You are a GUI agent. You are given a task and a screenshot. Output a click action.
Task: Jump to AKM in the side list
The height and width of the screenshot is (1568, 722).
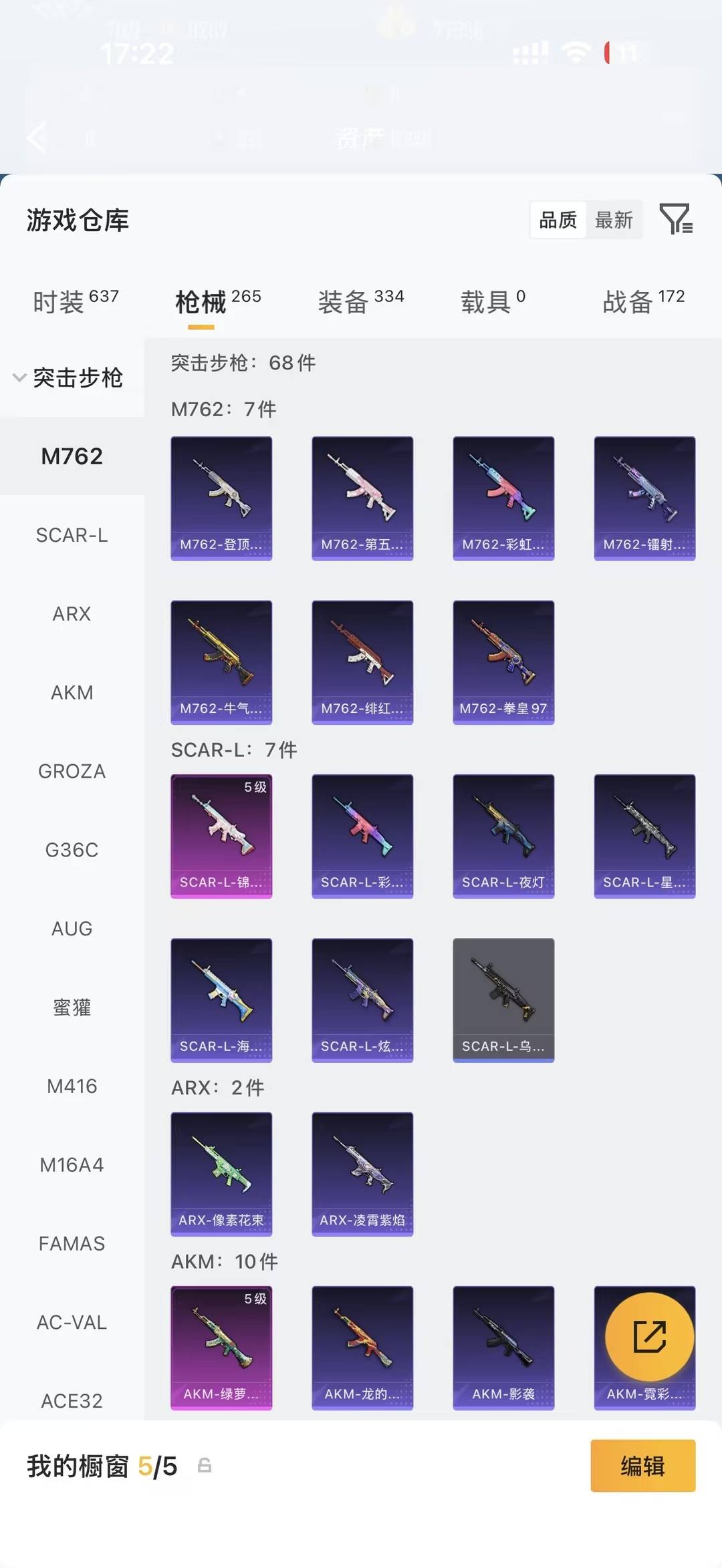(72, 693)
